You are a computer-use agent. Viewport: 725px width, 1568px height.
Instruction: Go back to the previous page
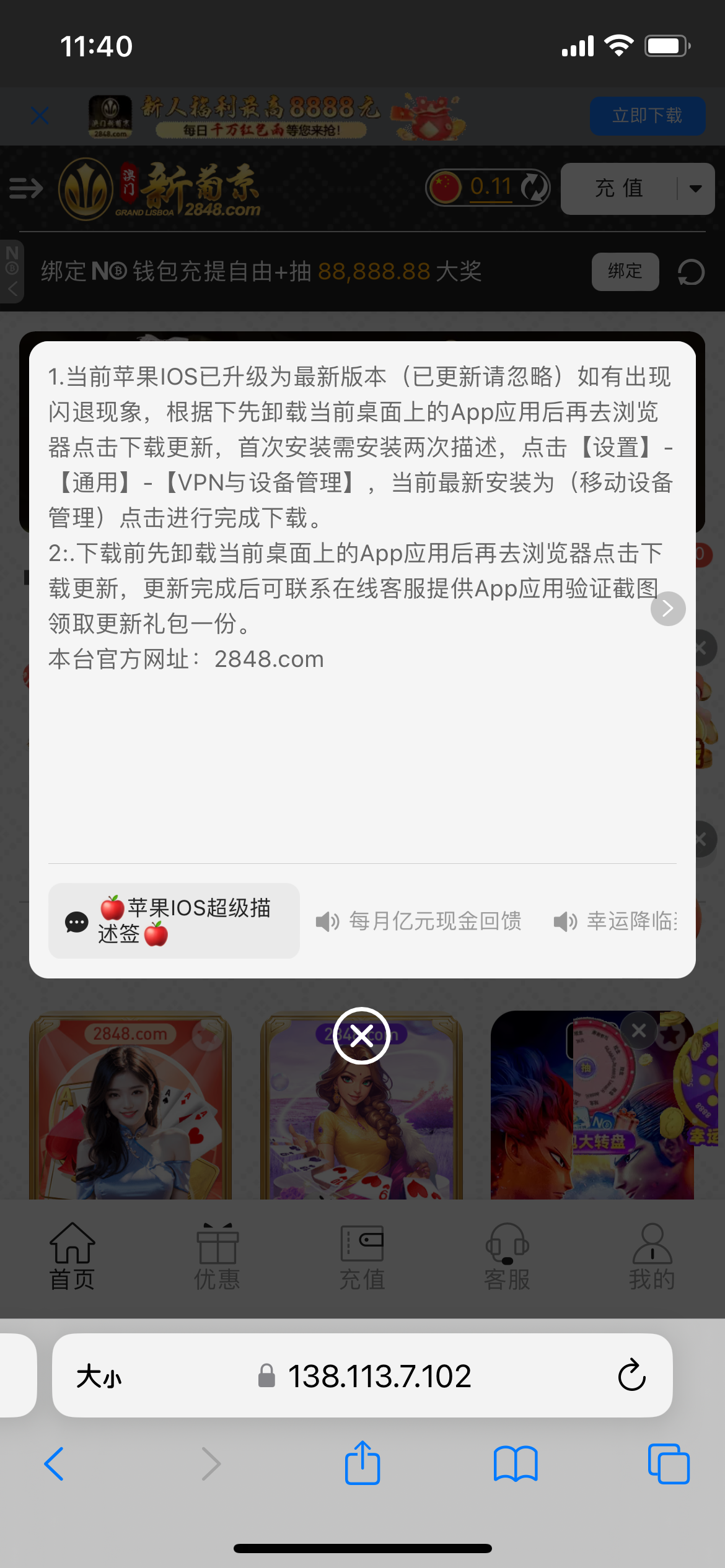55,1464
